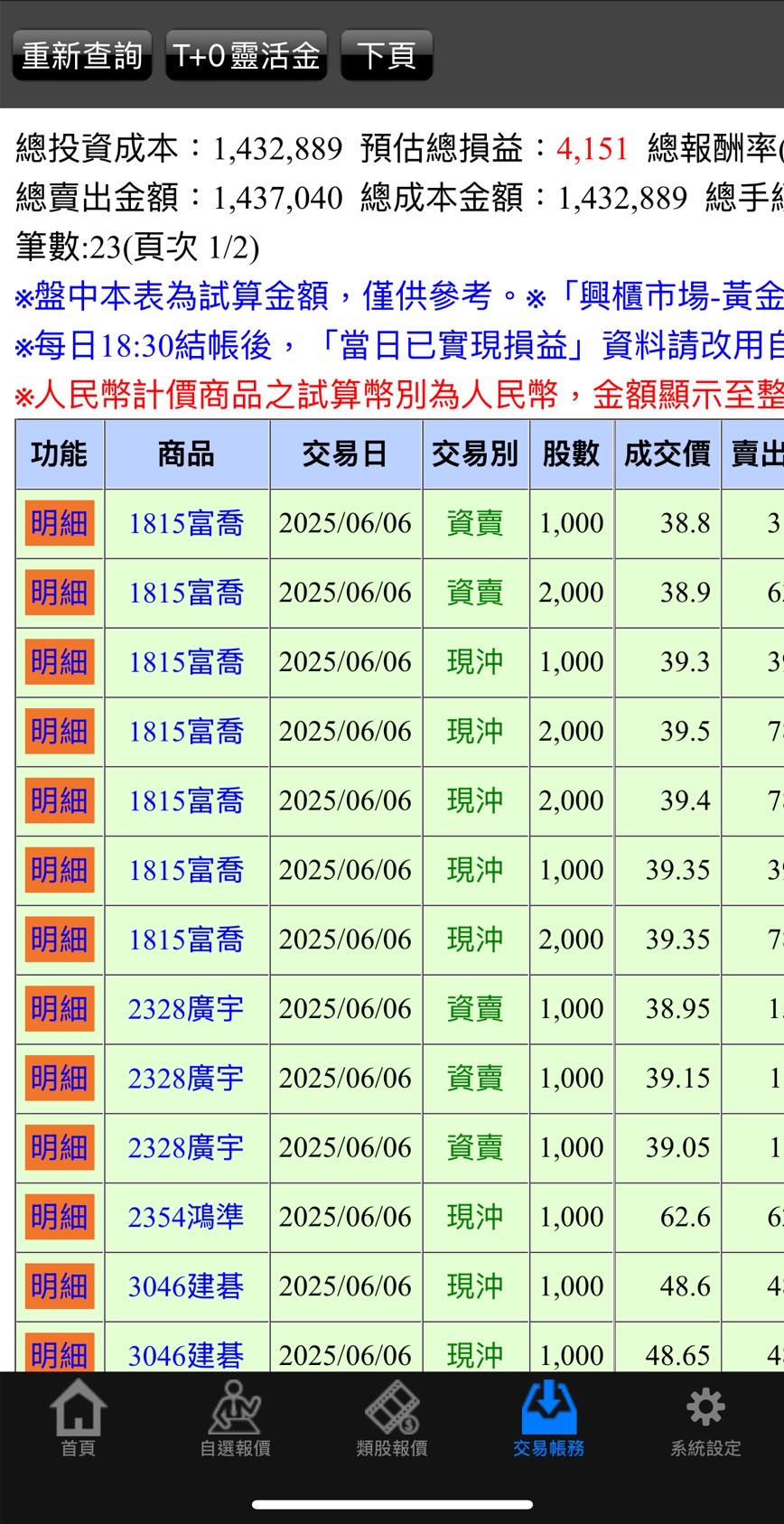Open 明細 for 2328廣宇 at 38.95
784x1524 pixels.
click(x=60, y=1009)
